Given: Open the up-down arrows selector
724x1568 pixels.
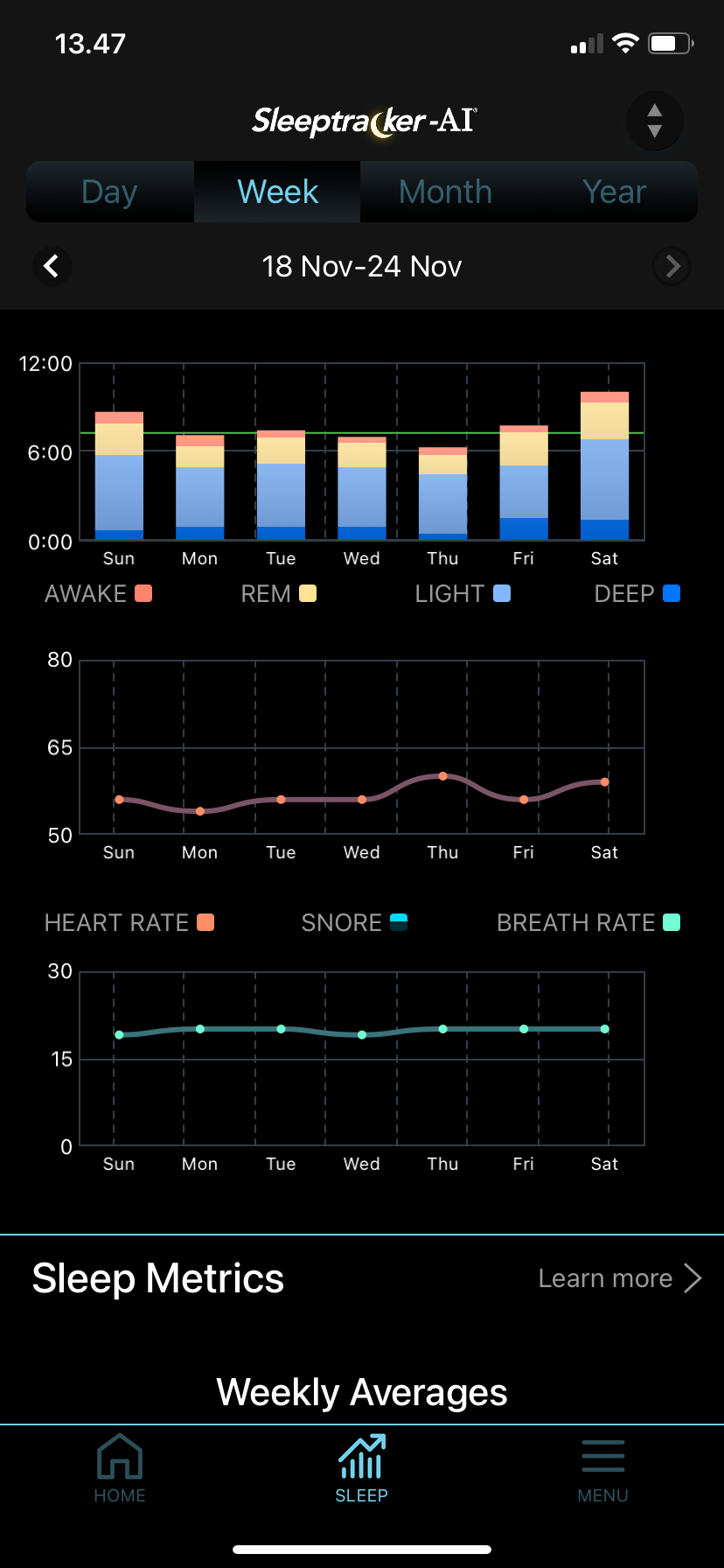Looking at the screenshot, I should click(654, 121).
